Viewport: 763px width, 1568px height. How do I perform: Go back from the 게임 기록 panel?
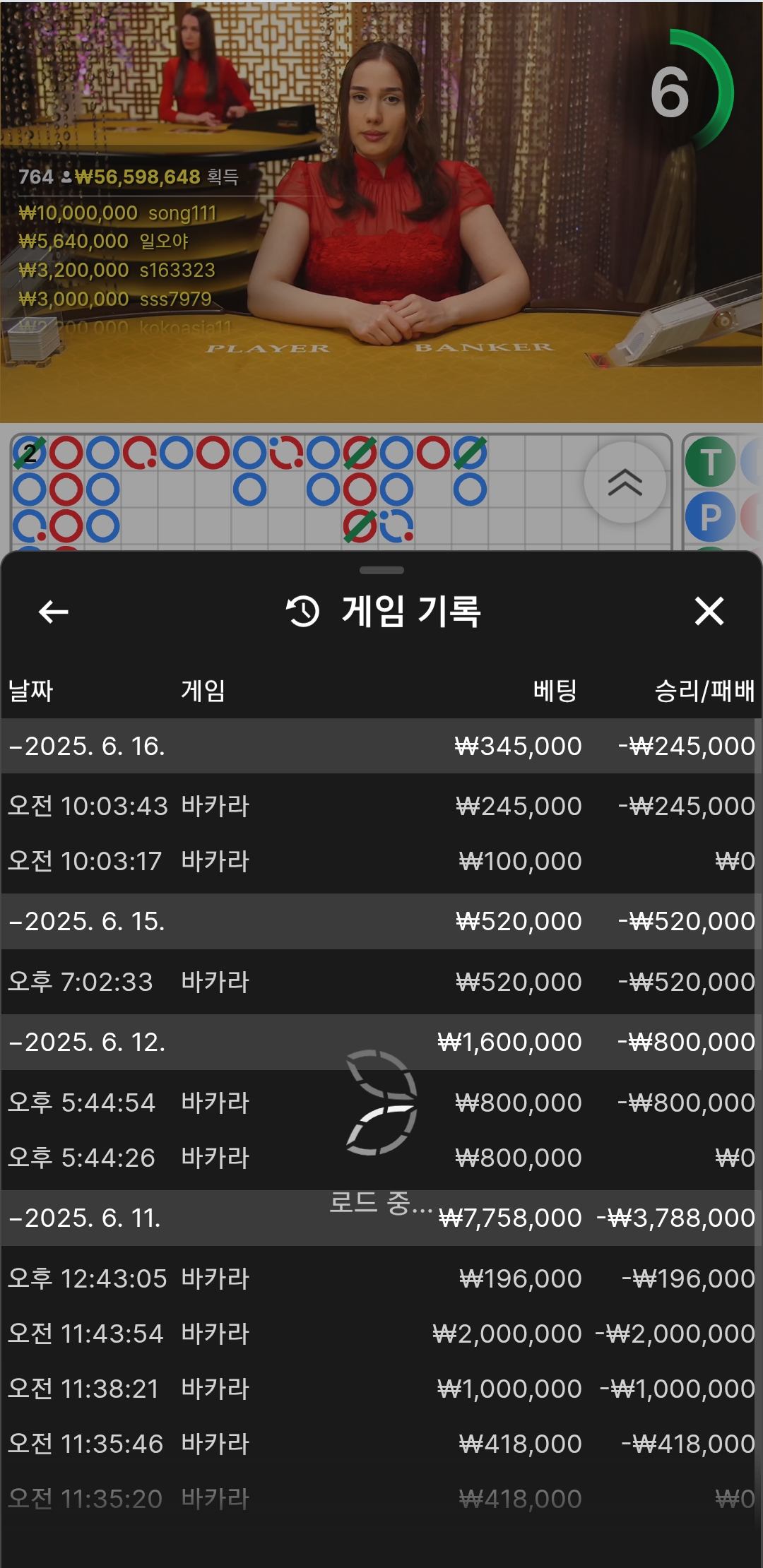pos(54,612)
